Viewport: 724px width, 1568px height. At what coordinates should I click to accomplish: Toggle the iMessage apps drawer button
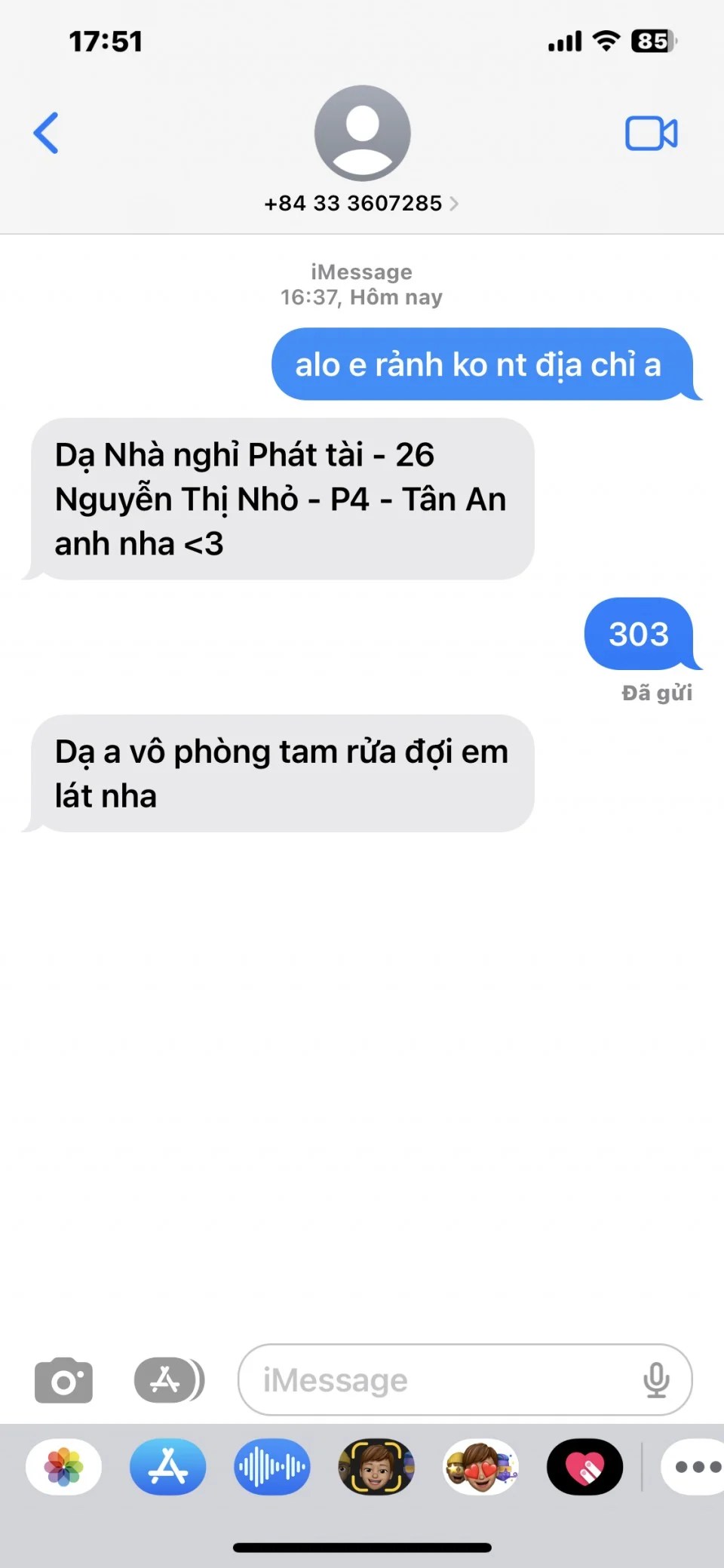(x=168, y=1380)
